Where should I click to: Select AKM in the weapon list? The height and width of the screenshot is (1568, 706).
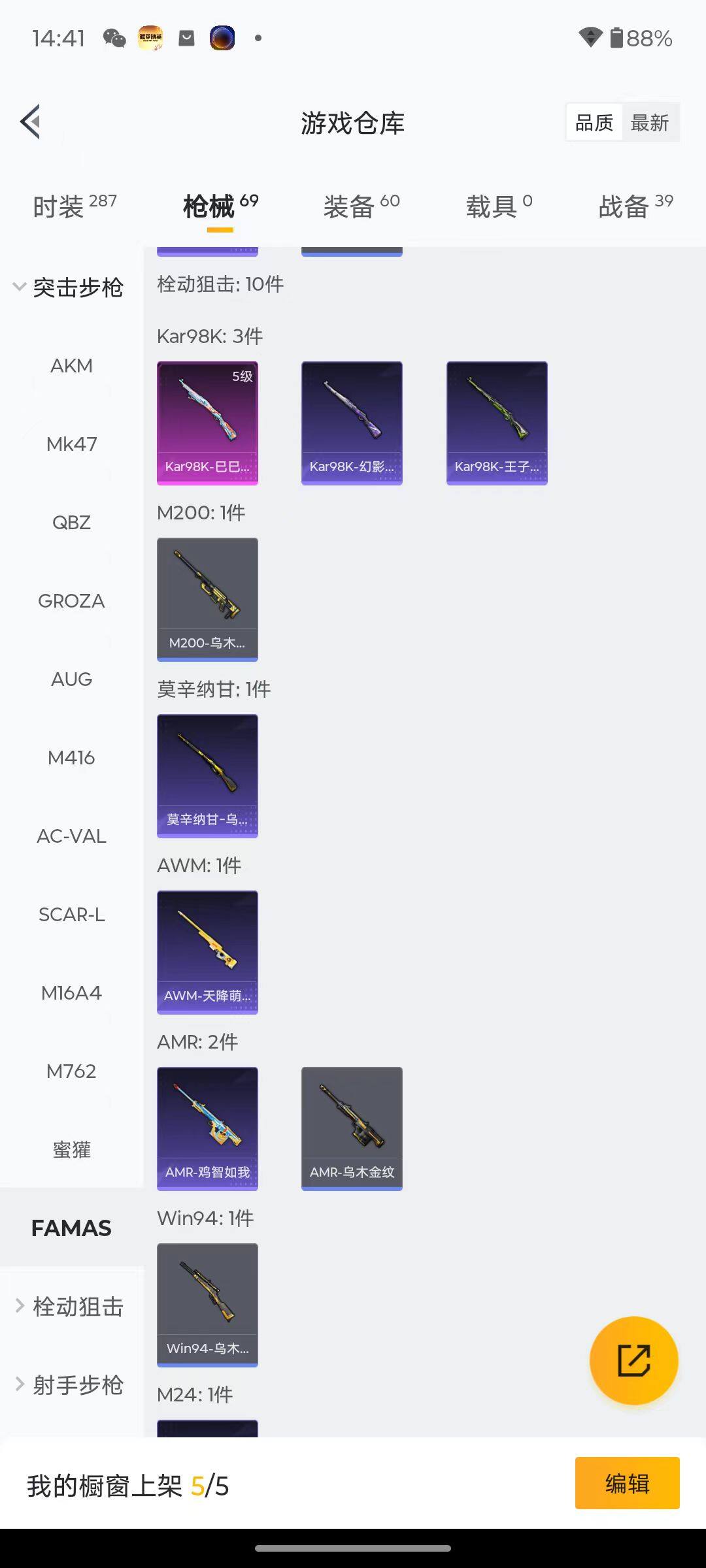[x=71, y=366]
